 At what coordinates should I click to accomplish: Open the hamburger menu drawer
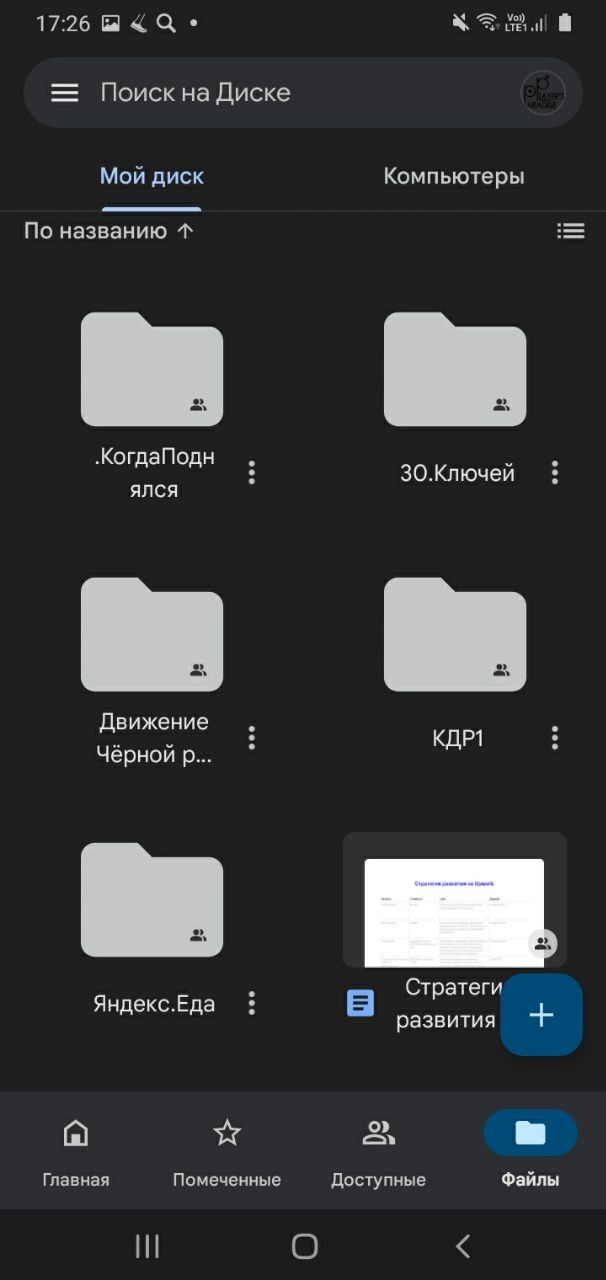pyautogui.click(x=65, y=93)
